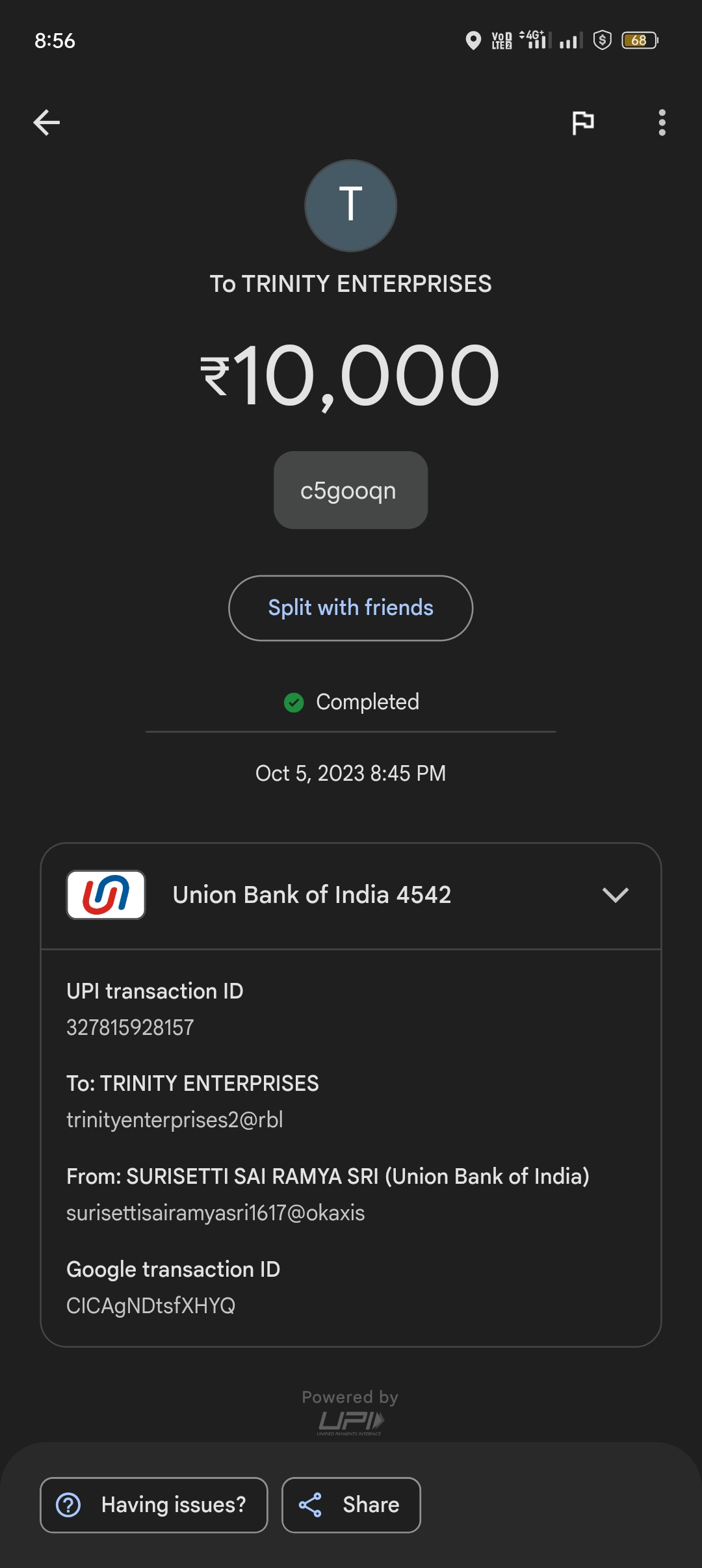702x1568 pixels.
Task: Go back using the top arrow
Action: [47, 122]
